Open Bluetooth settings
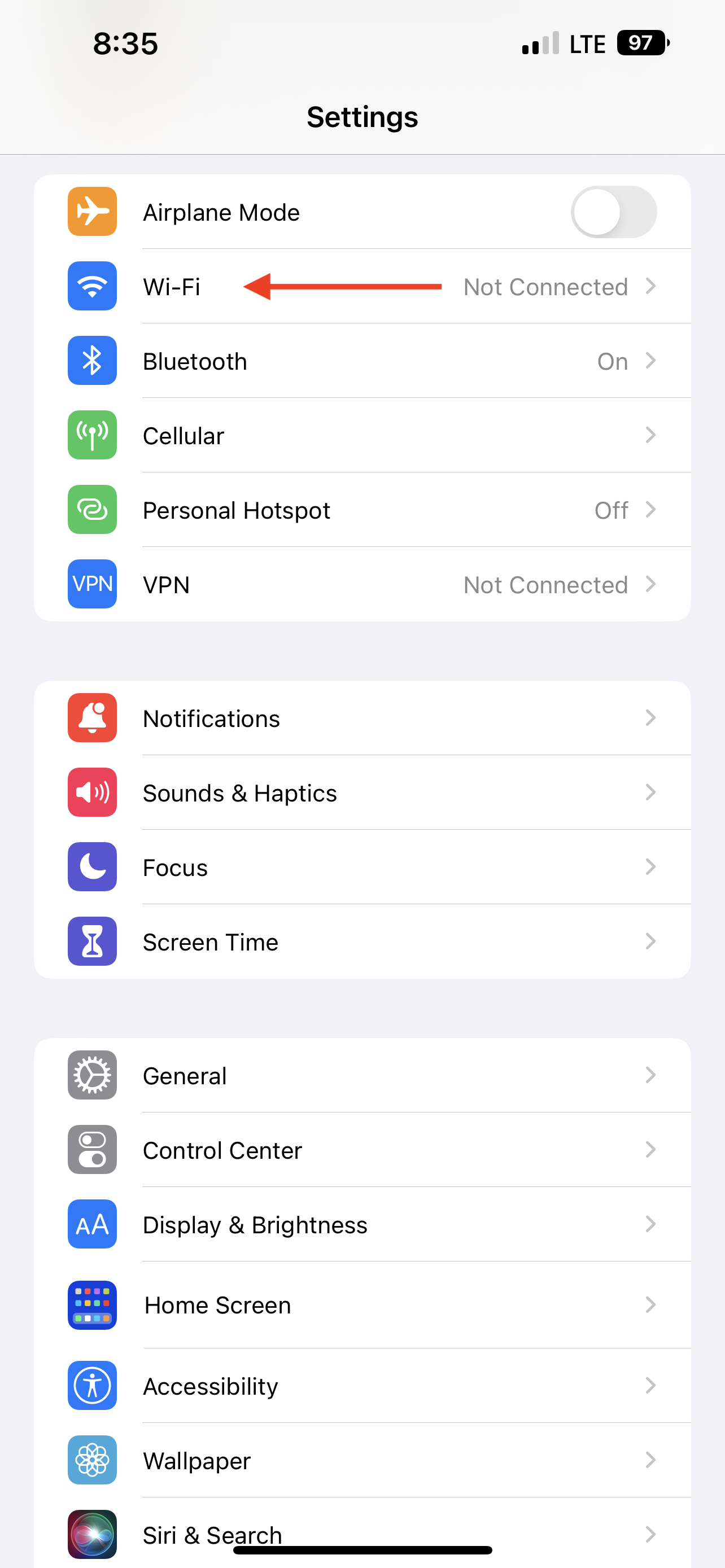The image size is (725, 1568). (x=361, y=362)
